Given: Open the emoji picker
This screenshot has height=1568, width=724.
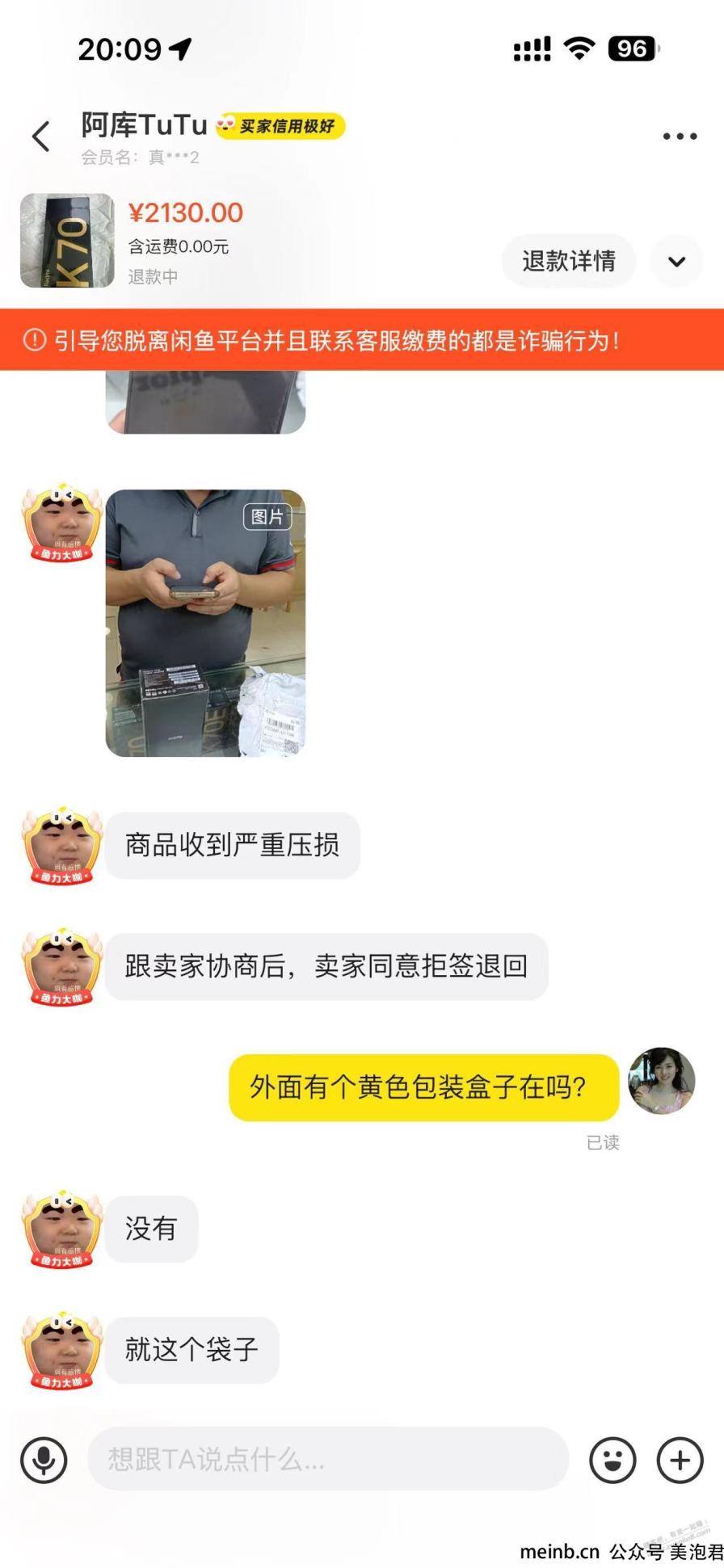Looking at the screenshot, I should click(x=612, y=1460).
